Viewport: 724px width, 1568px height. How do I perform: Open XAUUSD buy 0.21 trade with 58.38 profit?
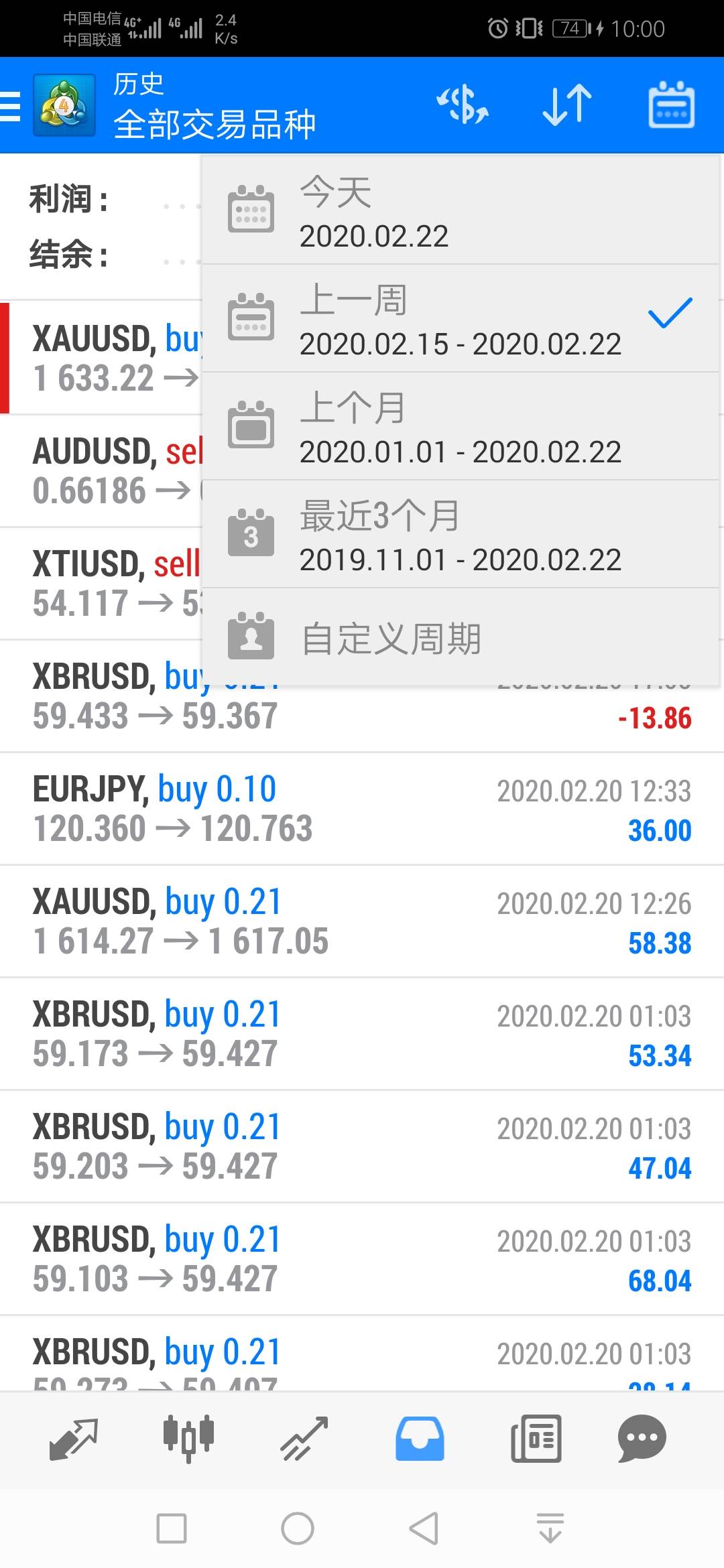(362, 921)
